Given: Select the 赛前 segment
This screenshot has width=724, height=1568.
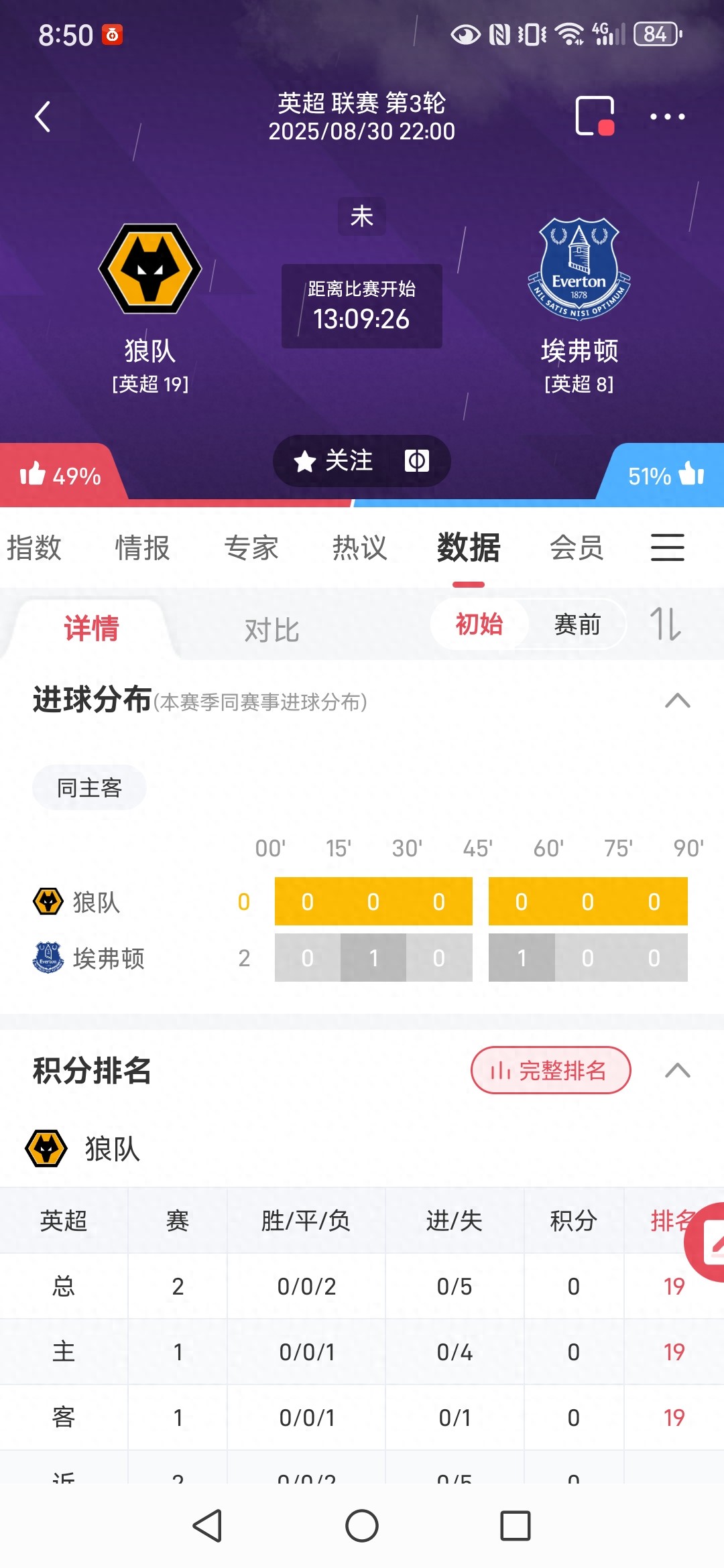Looking at the screenshot, I should coord(577,625).
